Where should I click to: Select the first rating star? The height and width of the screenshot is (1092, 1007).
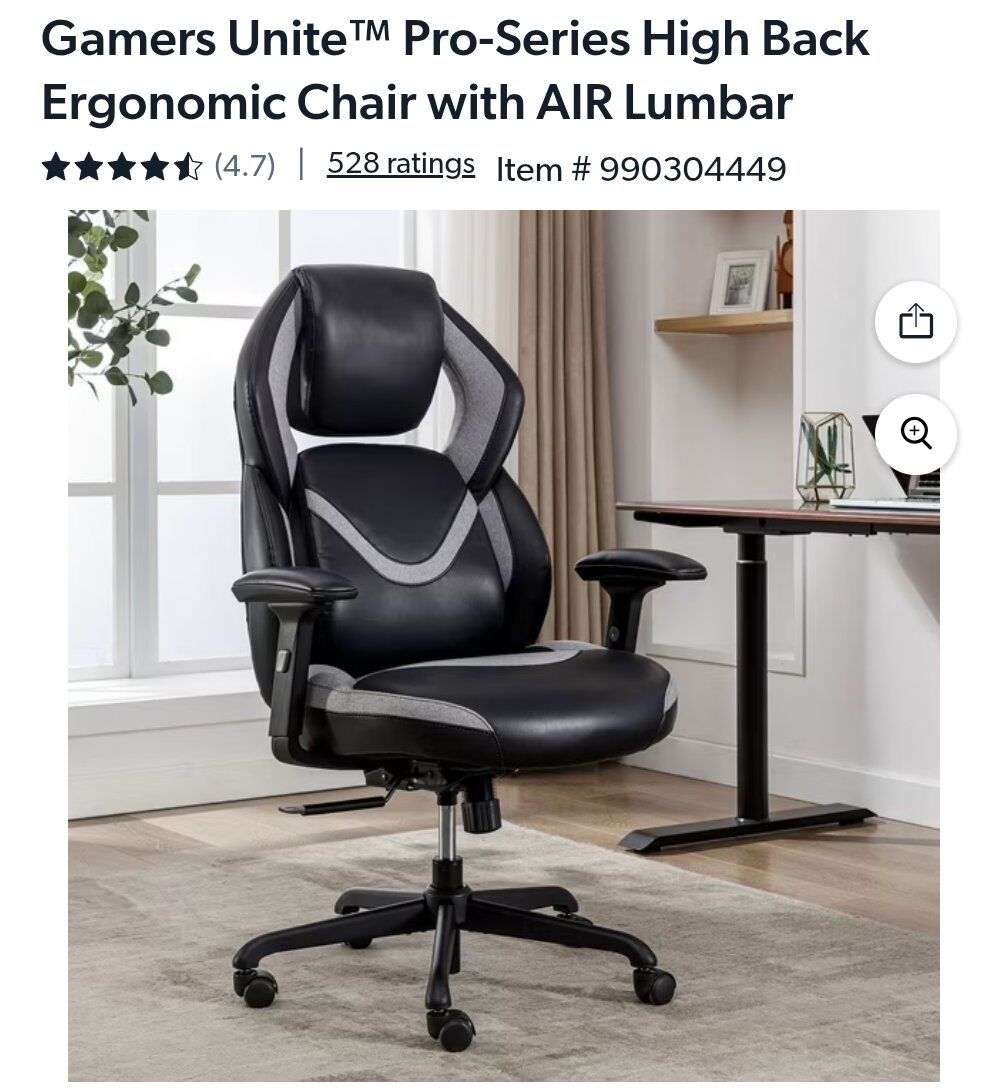(56, 163)
